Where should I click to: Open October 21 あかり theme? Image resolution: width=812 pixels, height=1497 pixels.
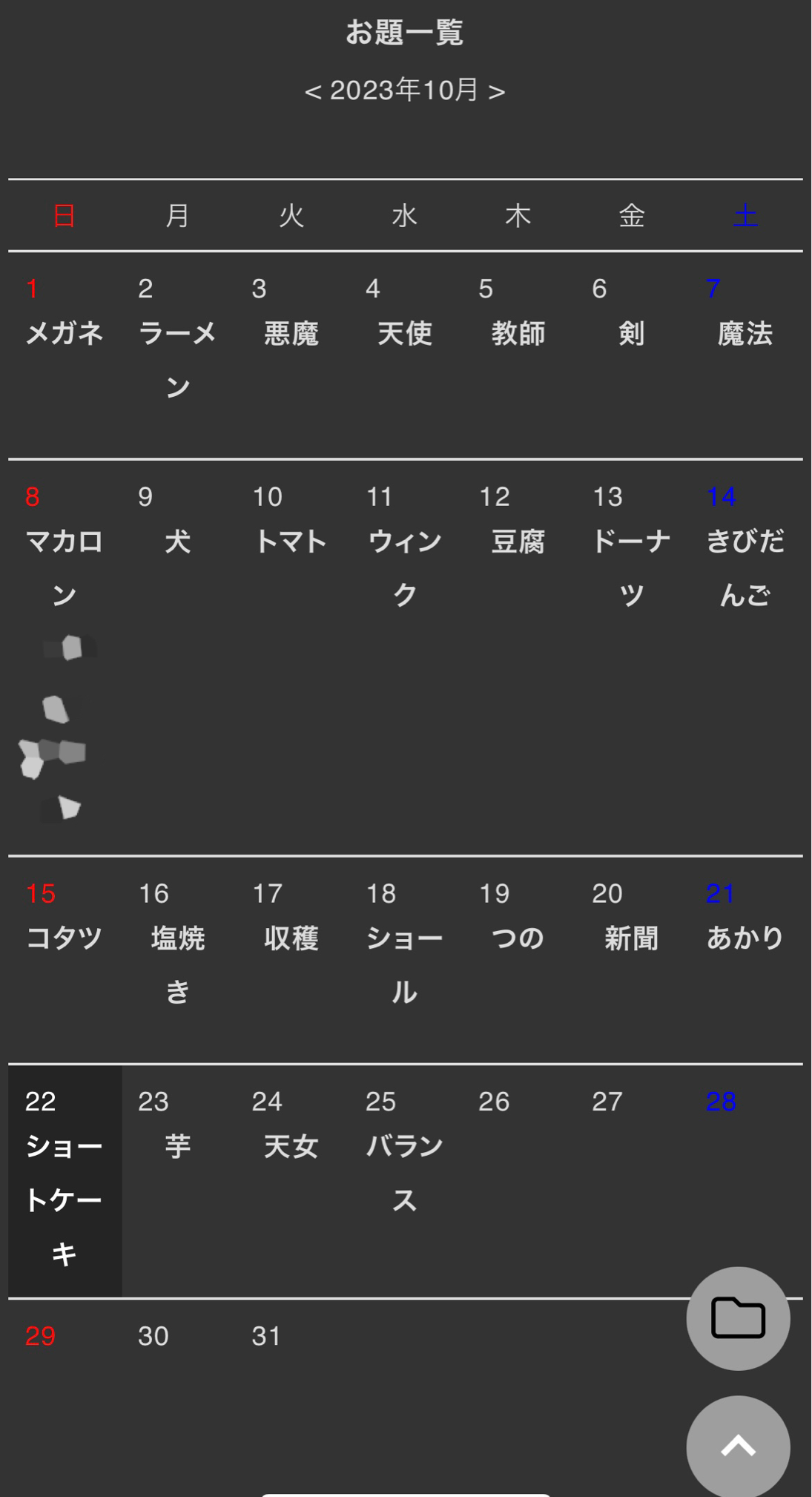(745, 938)
